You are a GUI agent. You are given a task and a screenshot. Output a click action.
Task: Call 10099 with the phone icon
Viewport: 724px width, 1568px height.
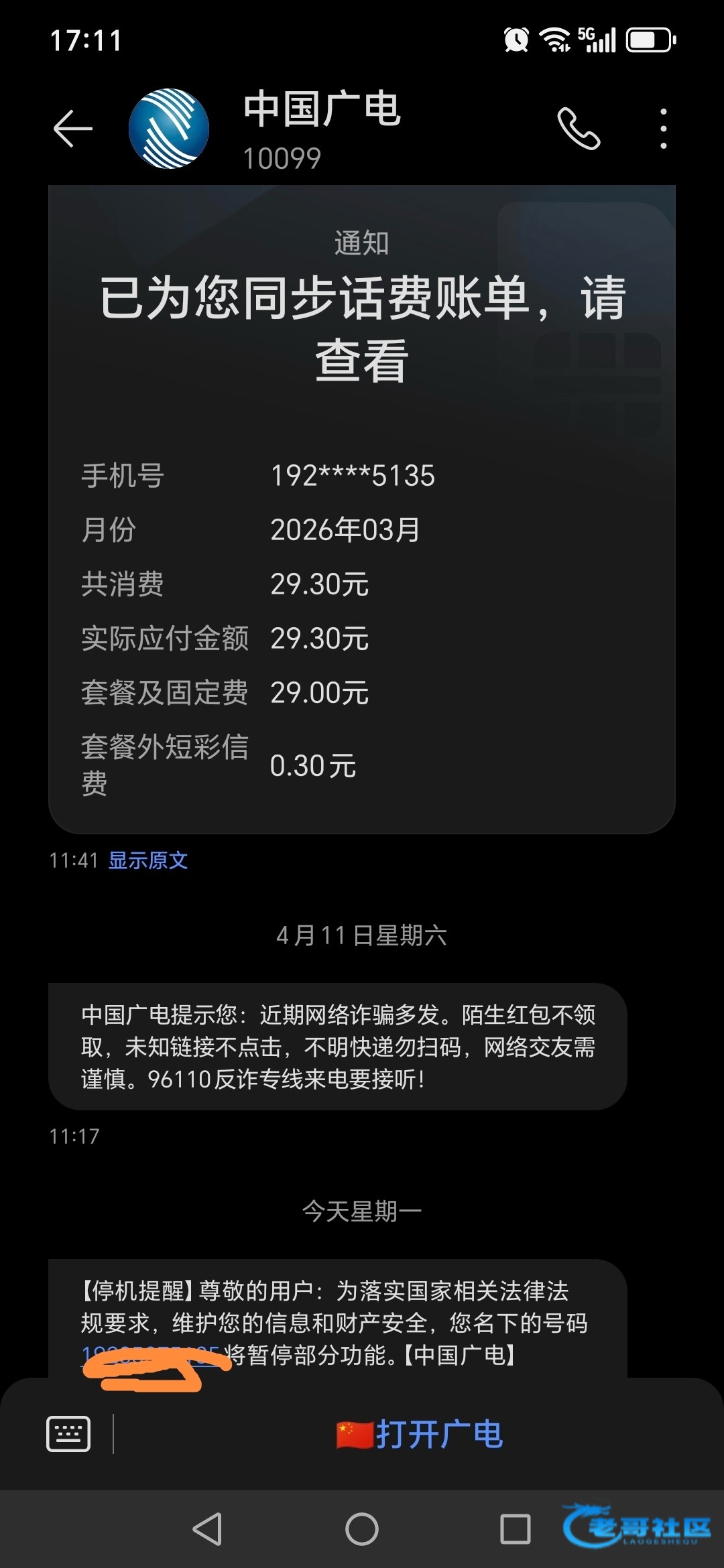tap(578, 128)
